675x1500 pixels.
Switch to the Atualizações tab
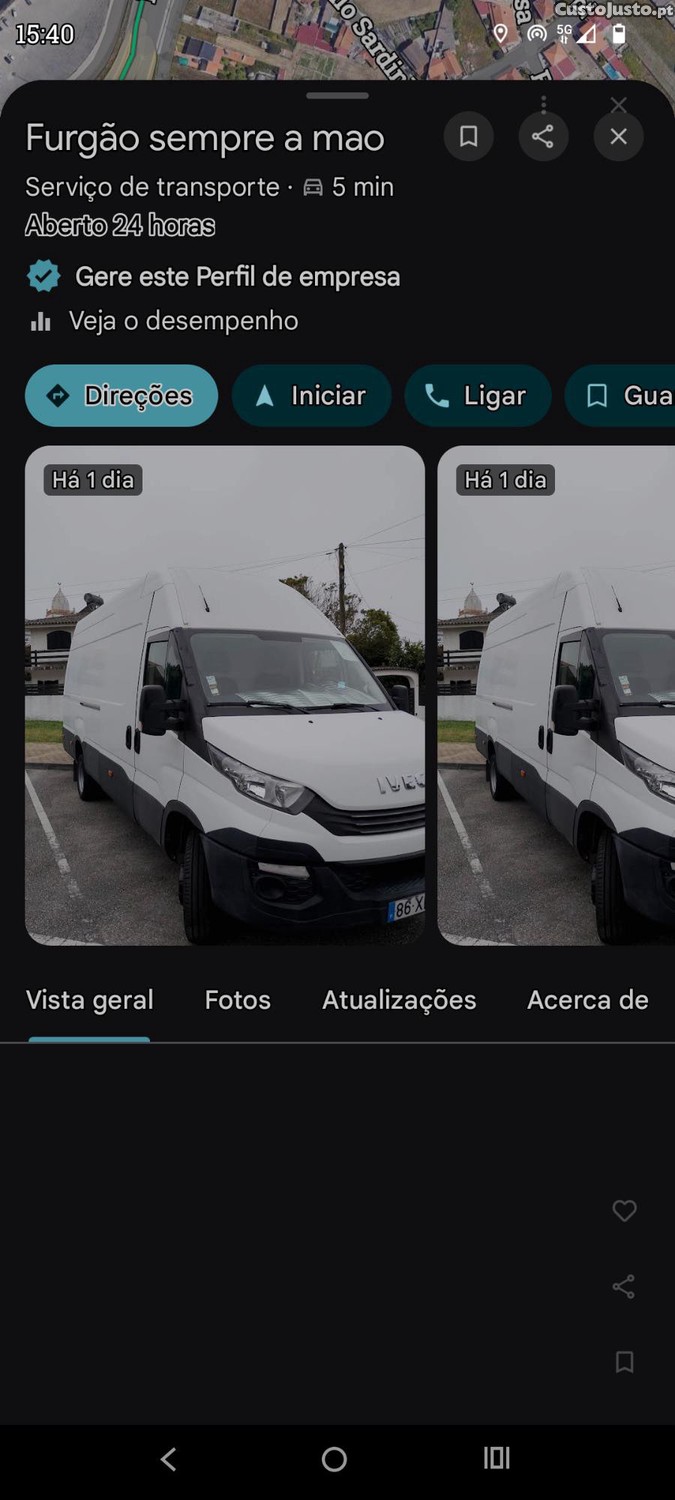click(x=399, y=1000)
